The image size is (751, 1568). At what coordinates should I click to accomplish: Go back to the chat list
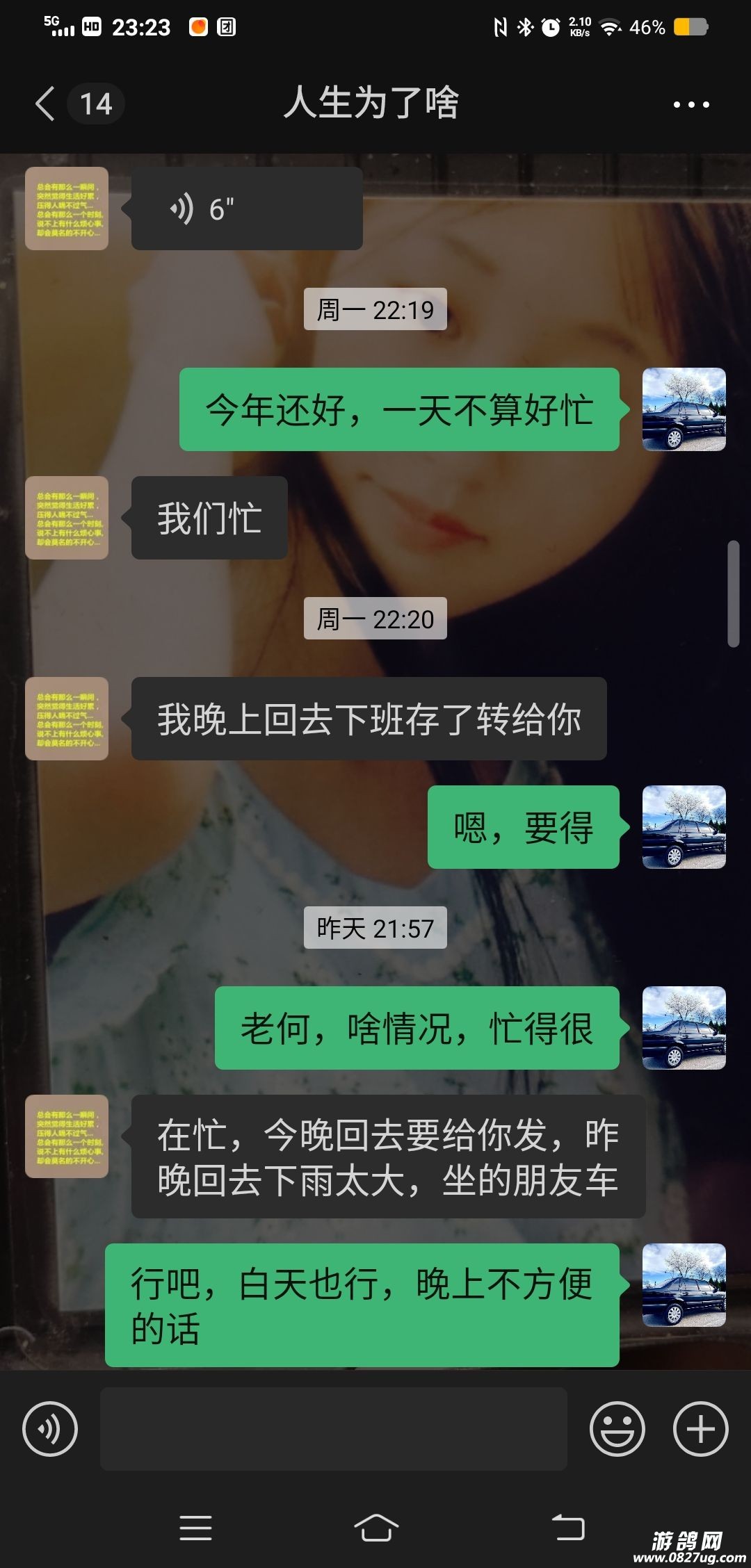46,104
